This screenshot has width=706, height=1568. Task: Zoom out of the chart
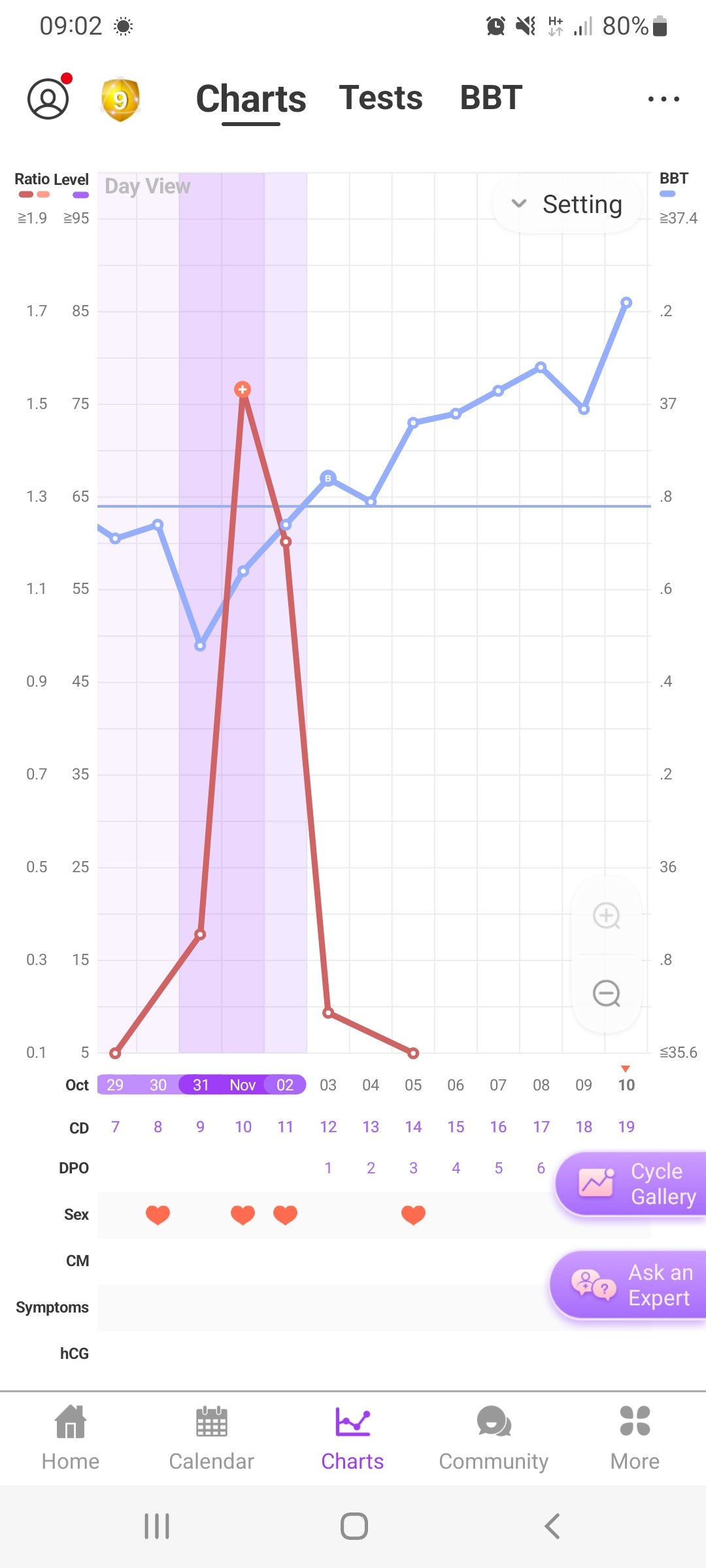coord(607,994)
